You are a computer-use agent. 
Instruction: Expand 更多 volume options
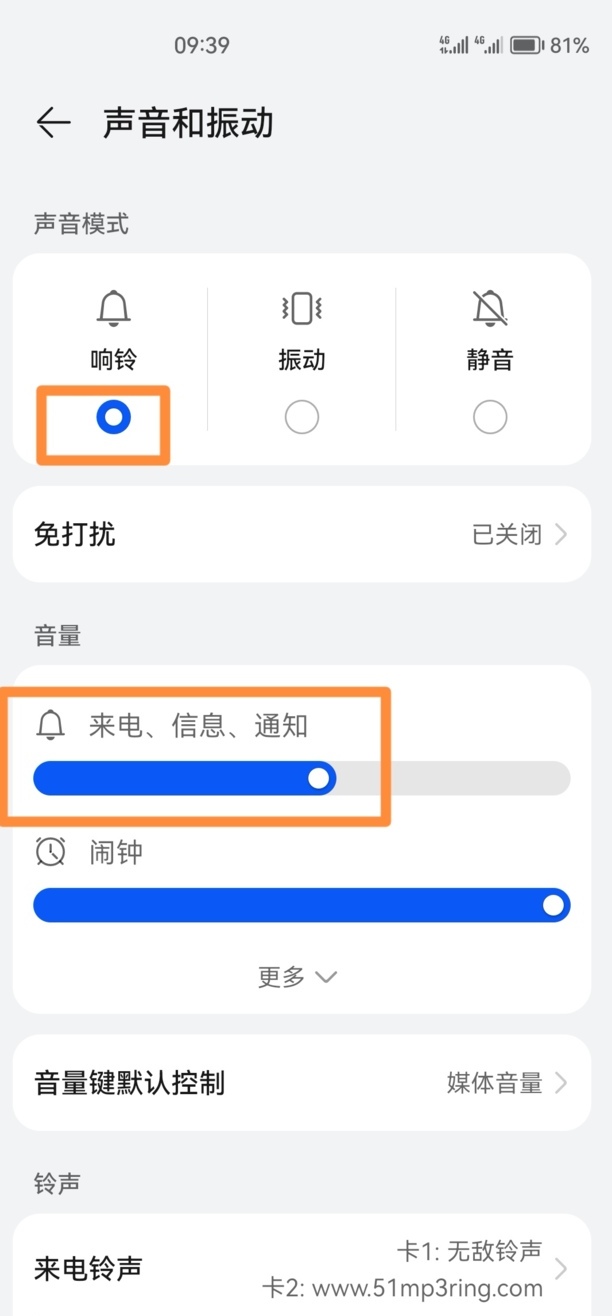tap(298, 977)
